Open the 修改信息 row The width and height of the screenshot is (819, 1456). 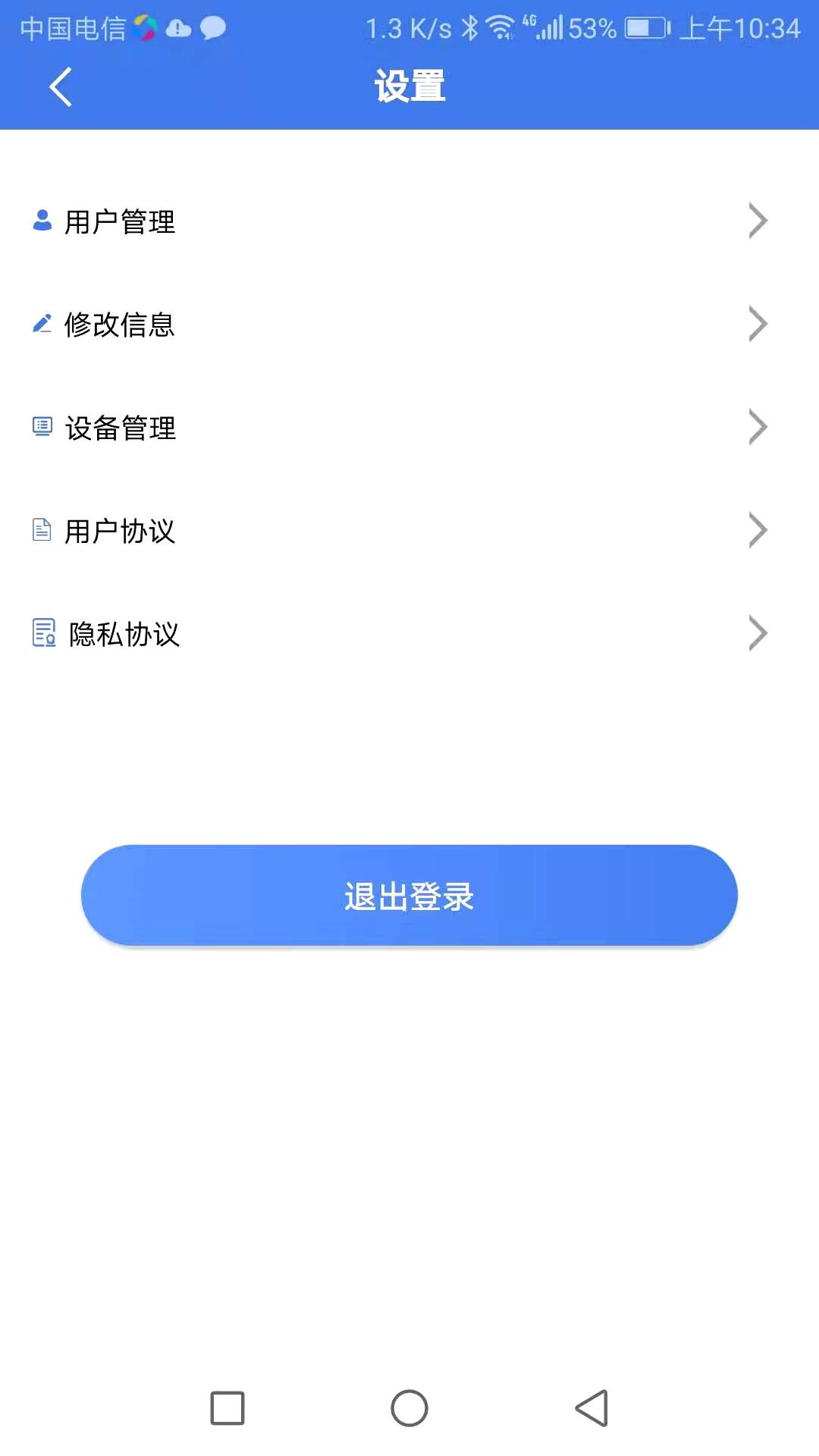pos(409,325)
